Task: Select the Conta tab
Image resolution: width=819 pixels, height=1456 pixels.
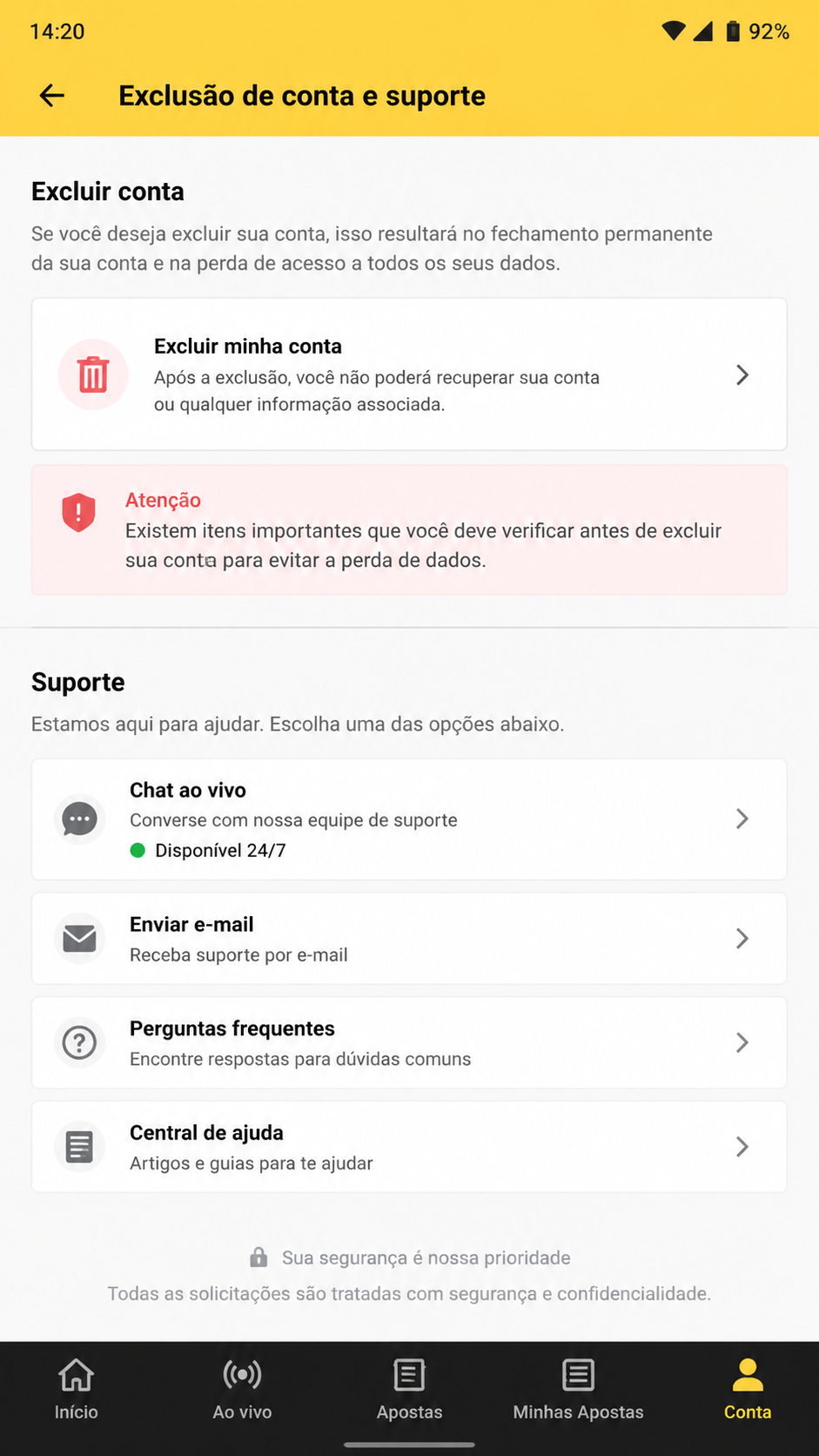Action: coord(748,1390)
